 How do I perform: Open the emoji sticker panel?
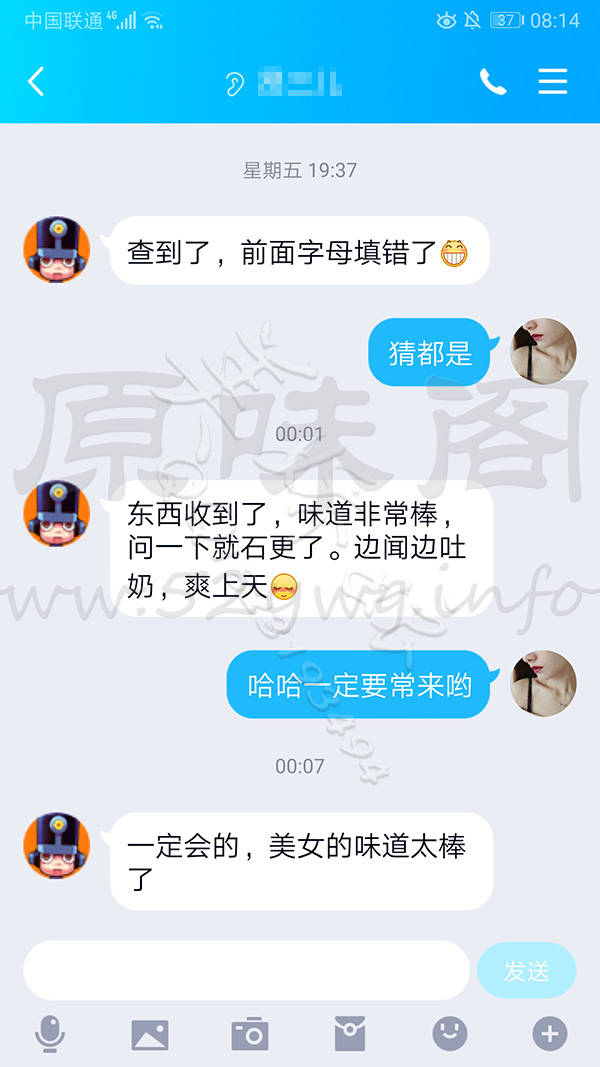click(450, 1034)
